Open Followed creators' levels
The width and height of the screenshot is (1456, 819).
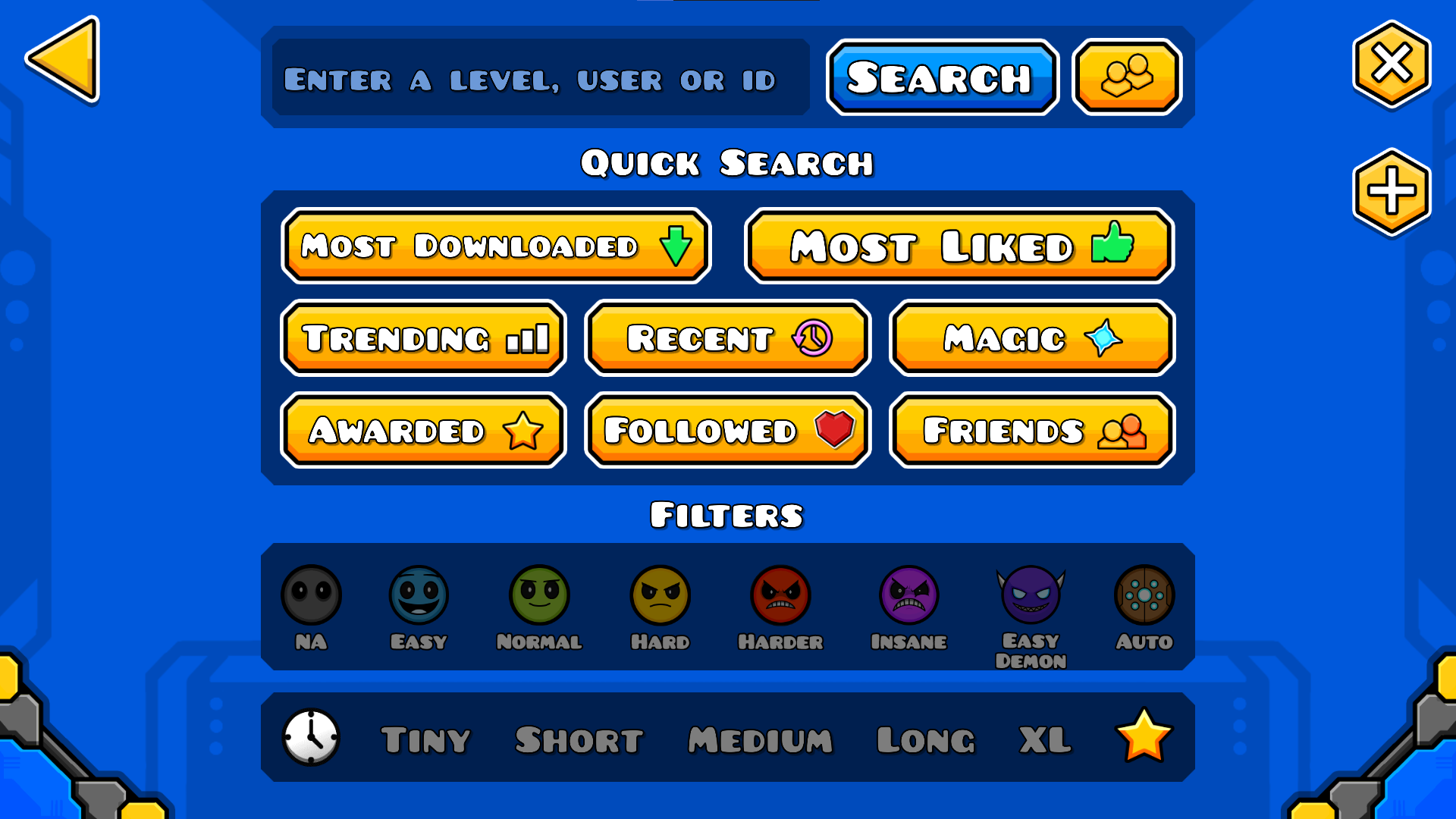click(x=727, y=431)
